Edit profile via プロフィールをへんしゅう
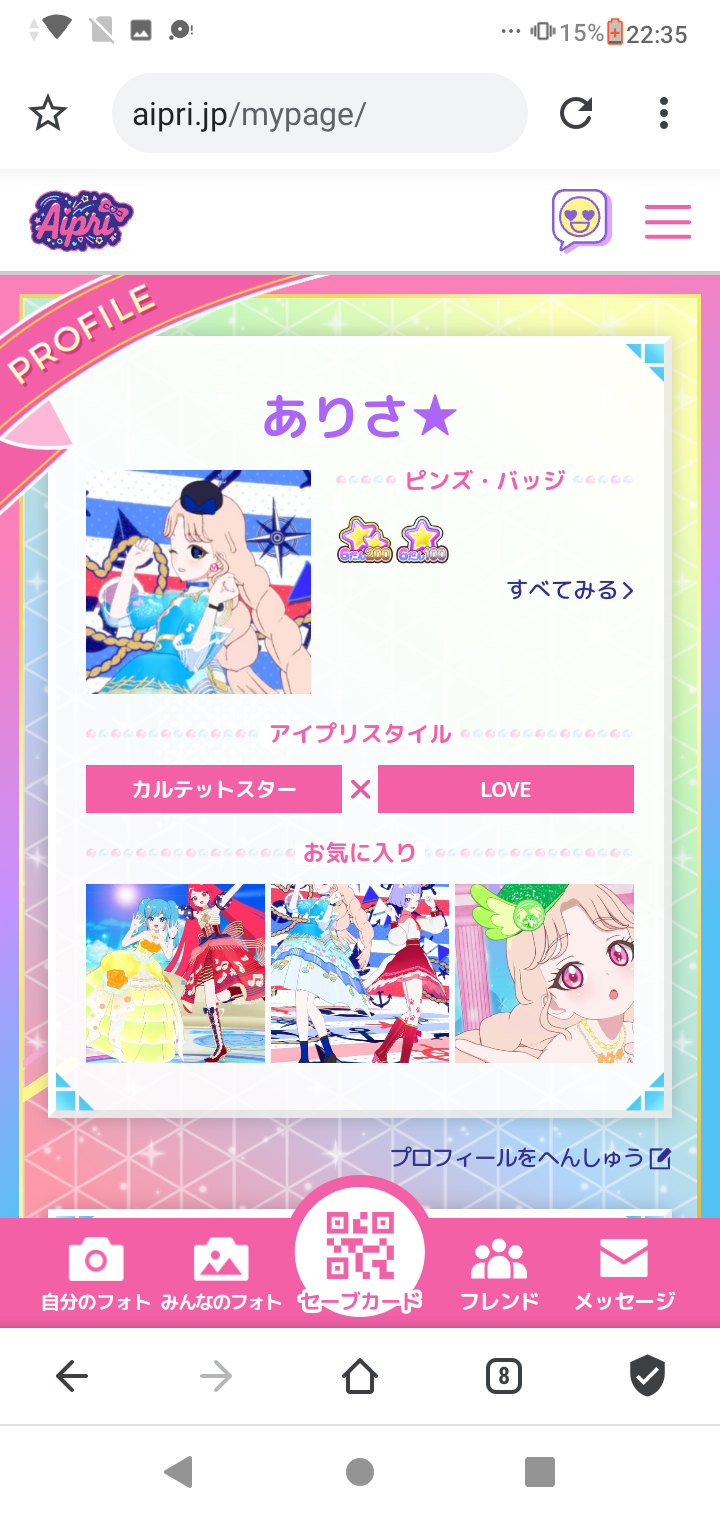Image resolution: width=720 pixels, height=1520 pixels. pyautogui.click(x=530, y=1158)
